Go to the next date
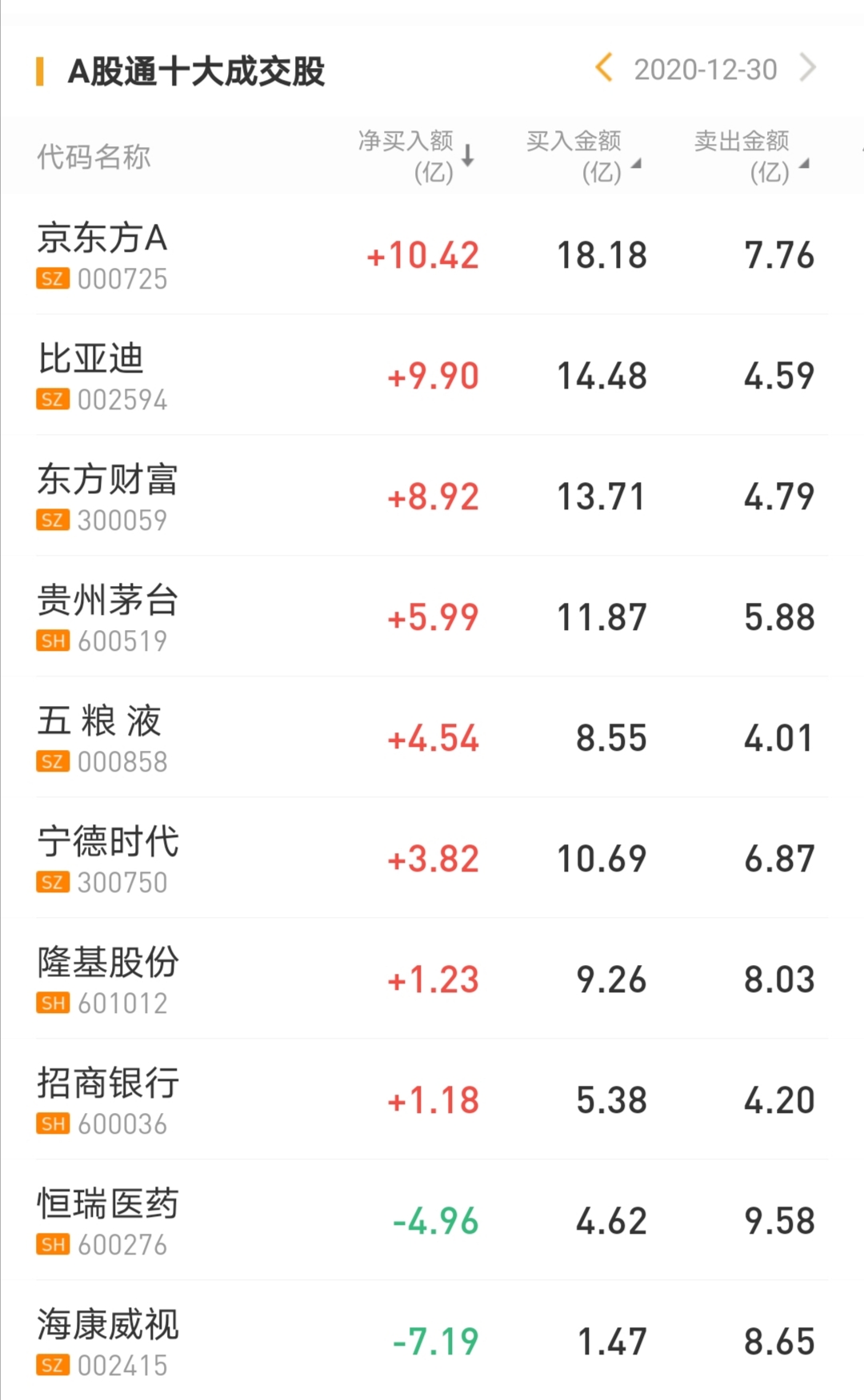Screen dimensions: 864x1400 pyautogui.click(x=807, y=69)
